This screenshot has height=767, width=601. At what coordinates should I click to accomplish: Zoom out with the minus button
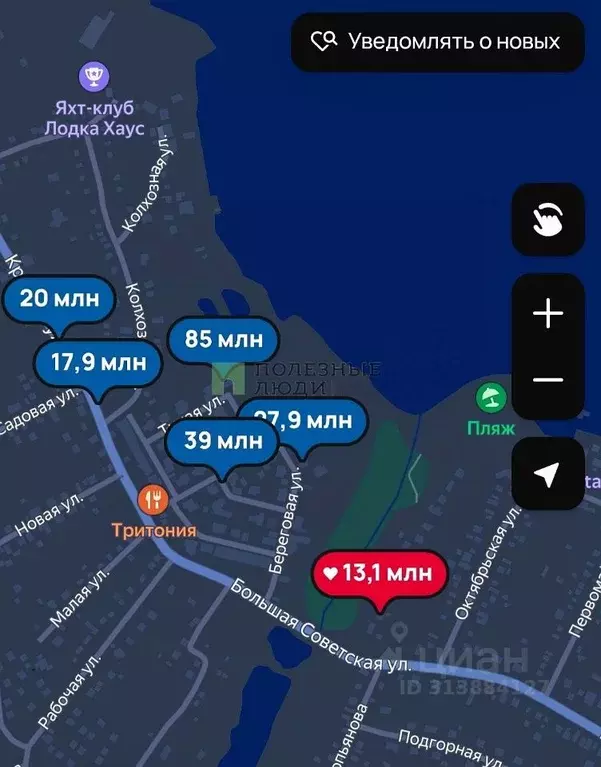547,380
